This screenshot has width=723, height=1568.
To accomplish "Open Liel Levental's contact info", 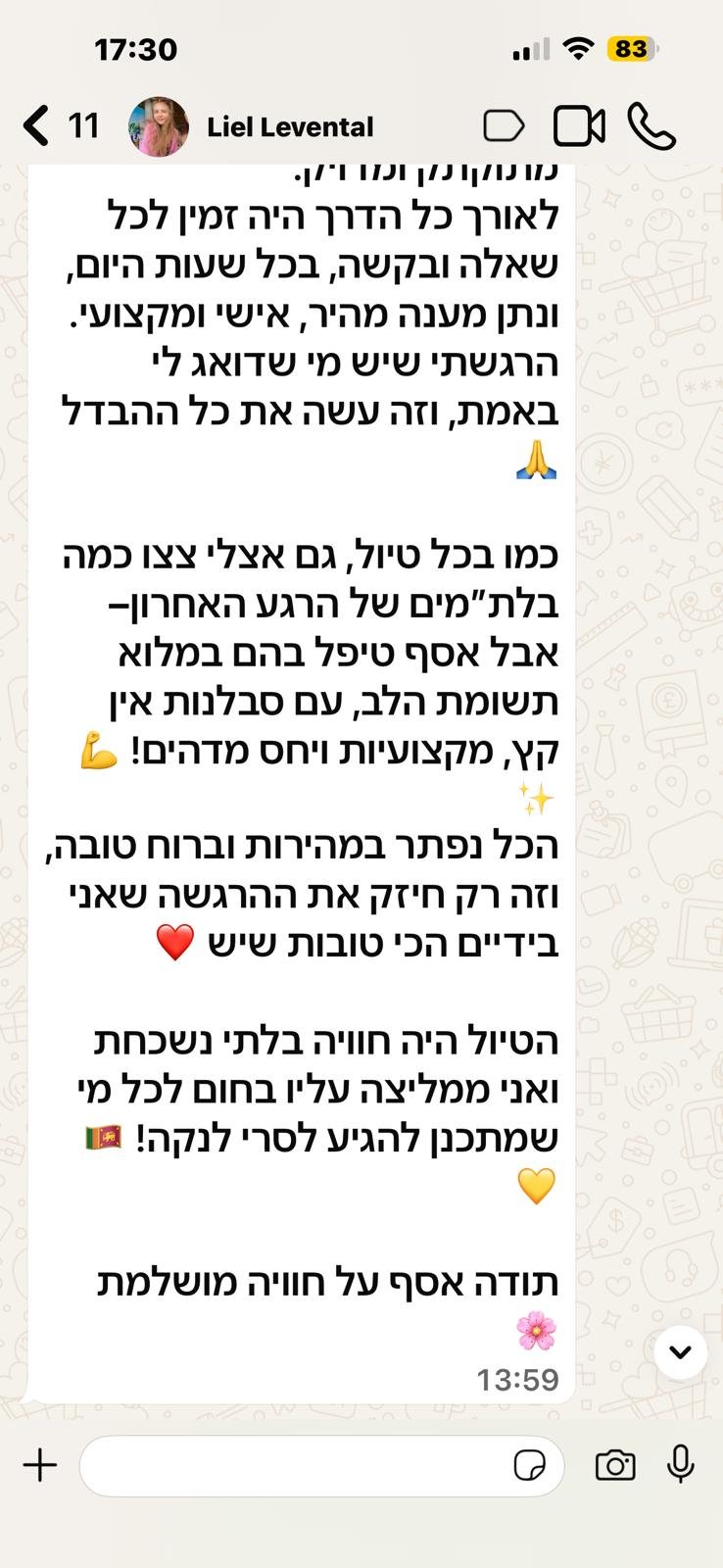I will (x=290, y=126).
